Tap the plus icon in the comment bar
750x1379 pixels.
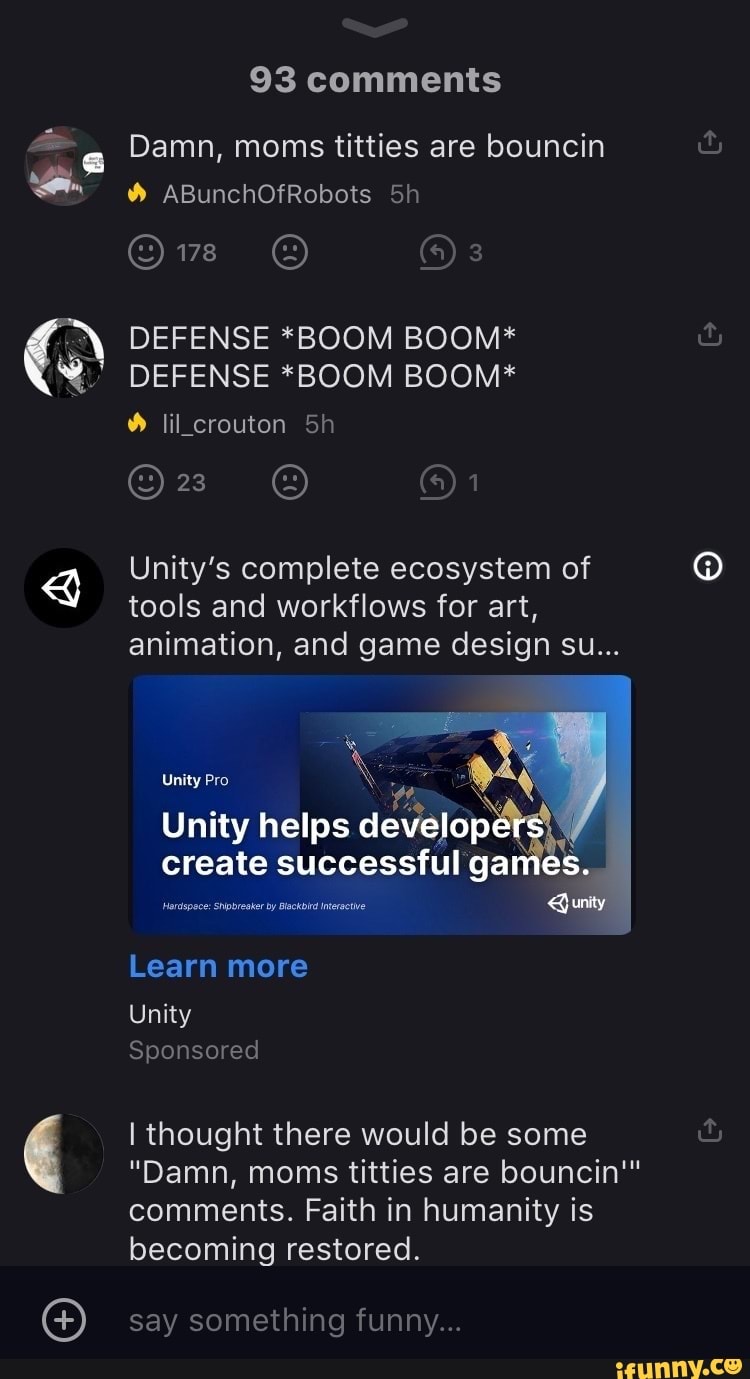(x=63, y=1319)
